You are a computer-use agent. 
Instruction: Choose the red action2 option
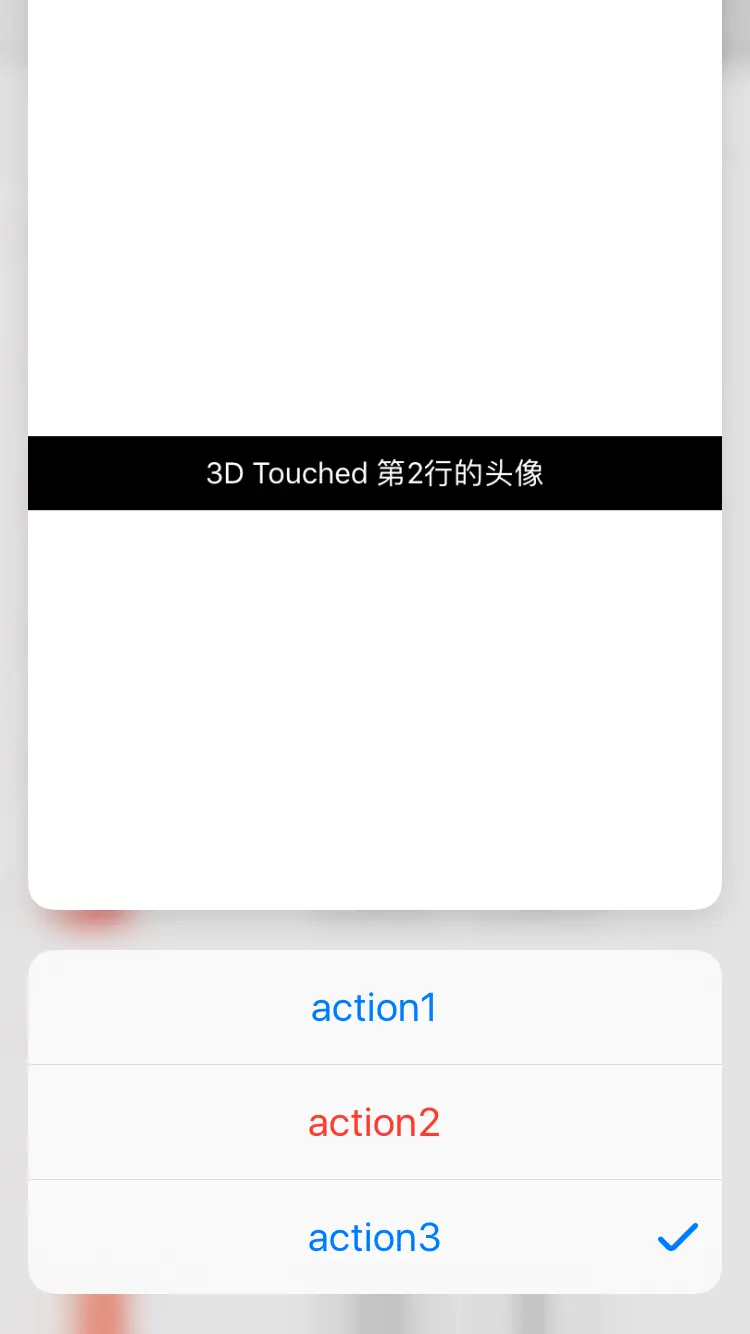(375, 1122)
